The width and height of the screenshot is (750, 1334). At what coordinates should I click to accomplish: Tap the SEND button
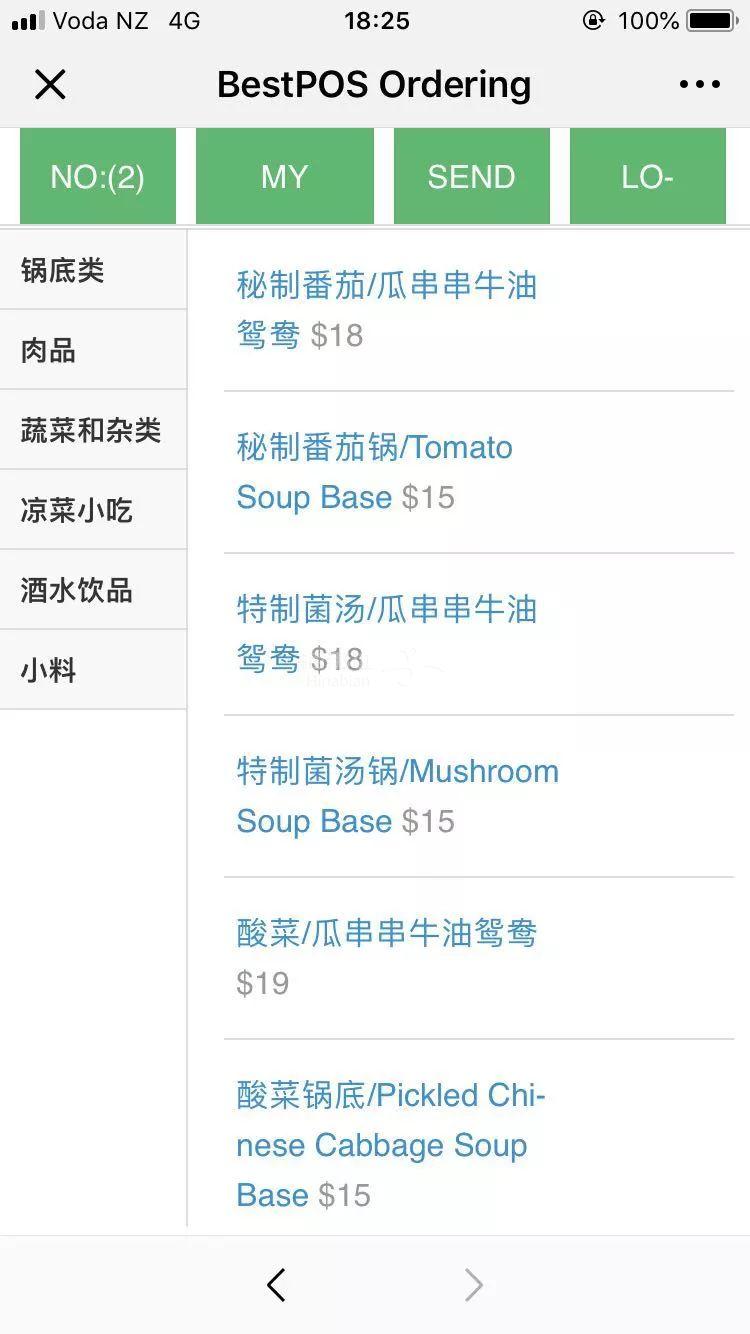471,177
